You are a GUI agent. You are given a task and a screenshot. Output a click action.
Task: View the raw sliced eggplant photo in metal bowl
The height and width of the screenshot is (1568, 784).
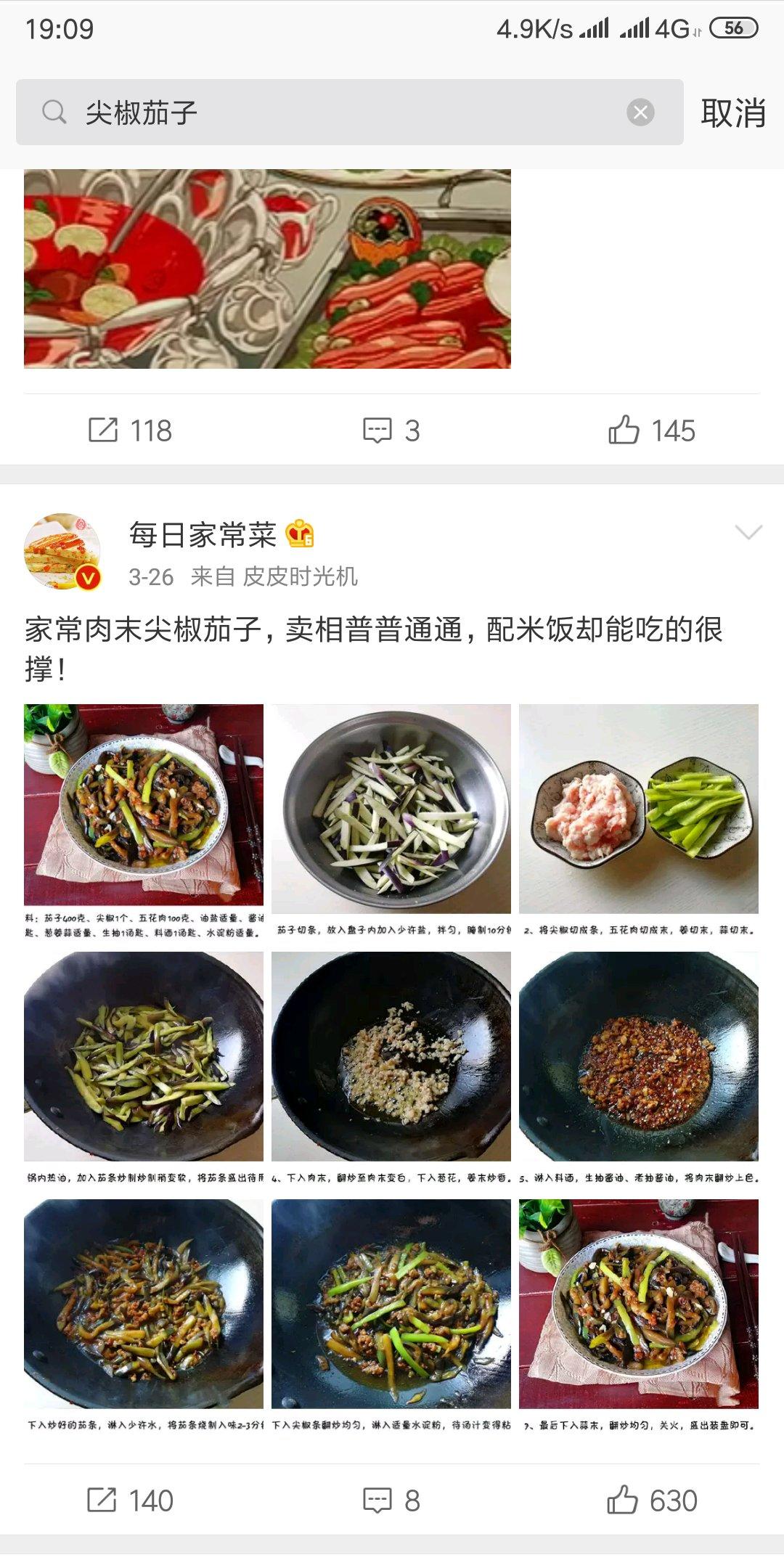click(391, 808)
